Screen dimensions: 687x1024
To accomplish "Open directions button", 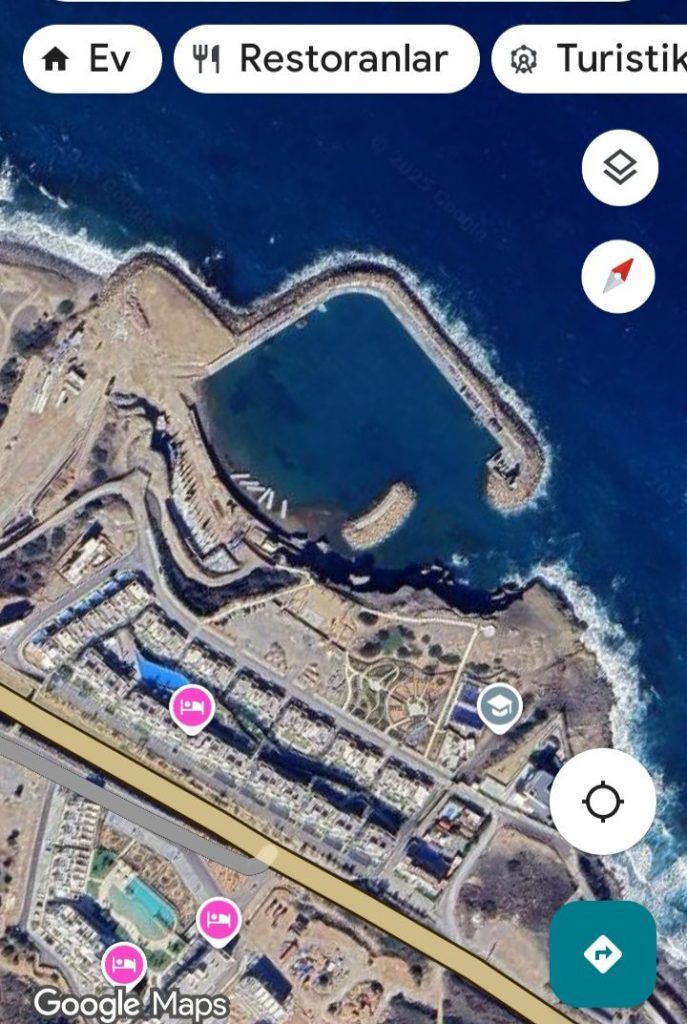I will click(x=603, y=954).
